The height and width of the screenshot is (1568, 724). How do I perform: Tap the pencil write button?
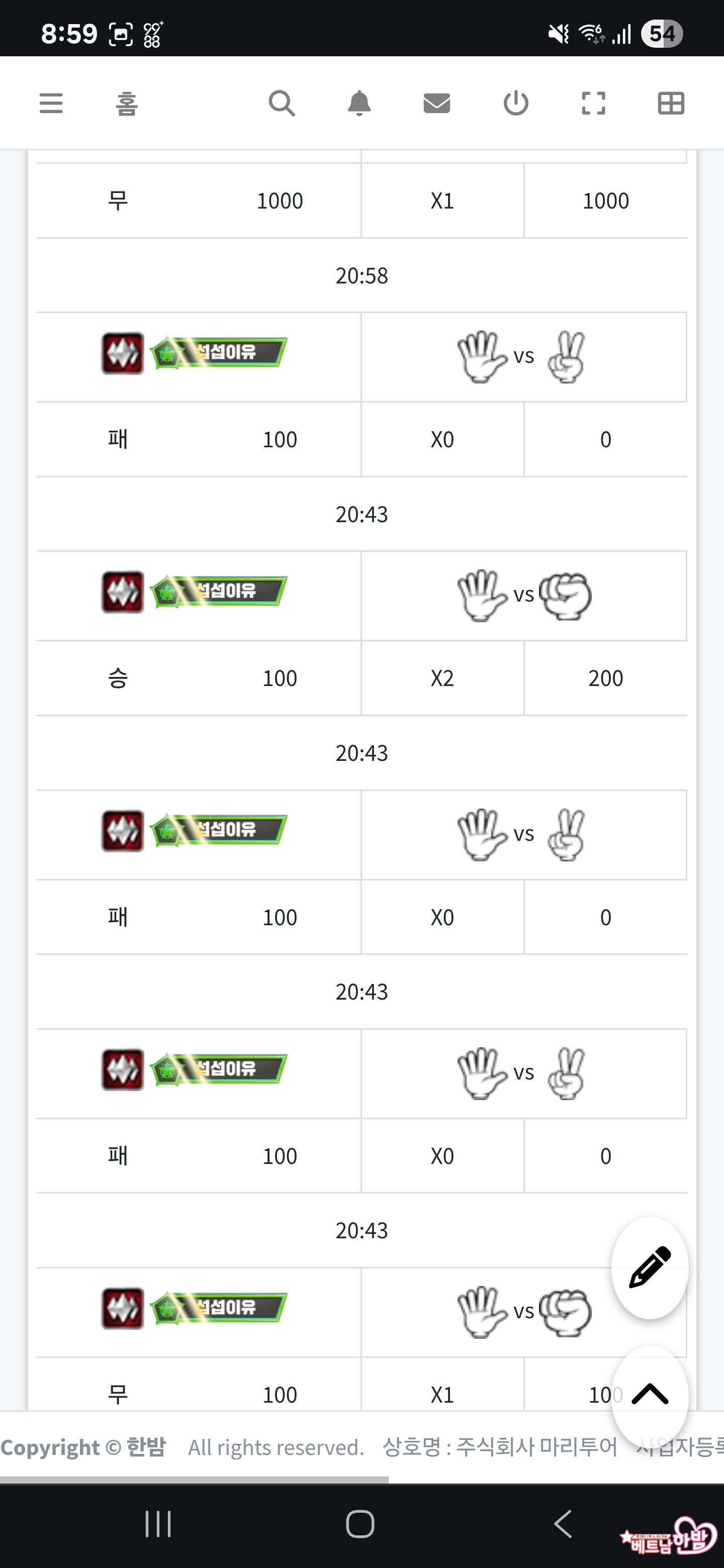click(650, 1267)
